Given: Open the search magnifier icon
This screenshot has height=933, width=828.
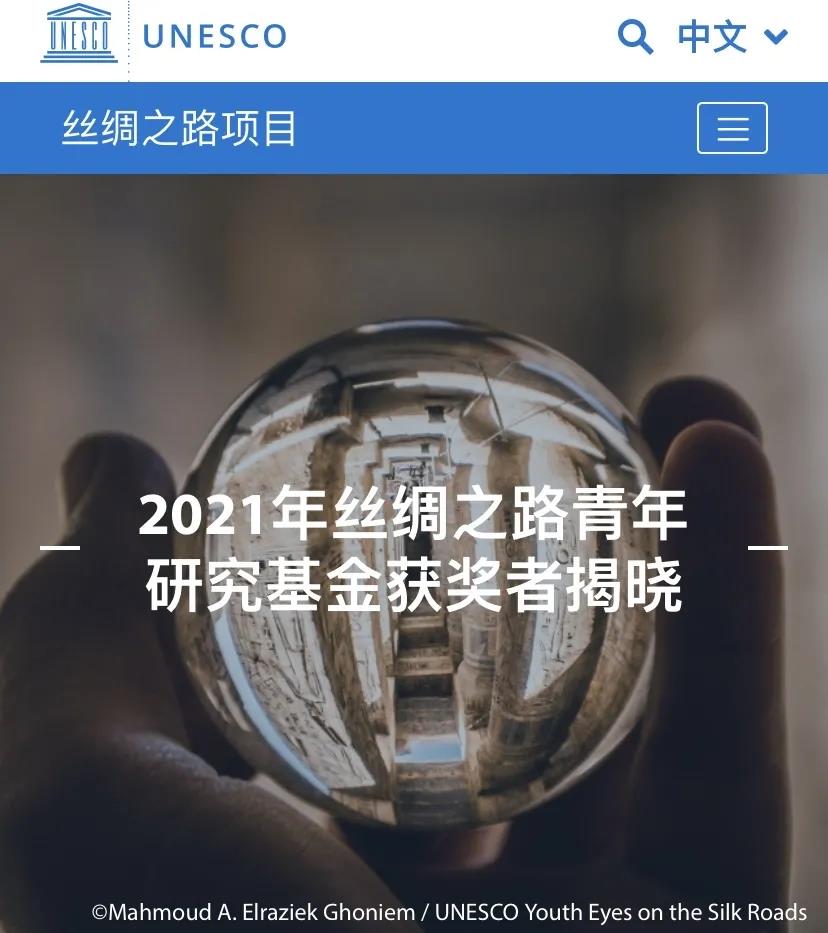Looking at the screenshot, I should click(x=635, y=37).
